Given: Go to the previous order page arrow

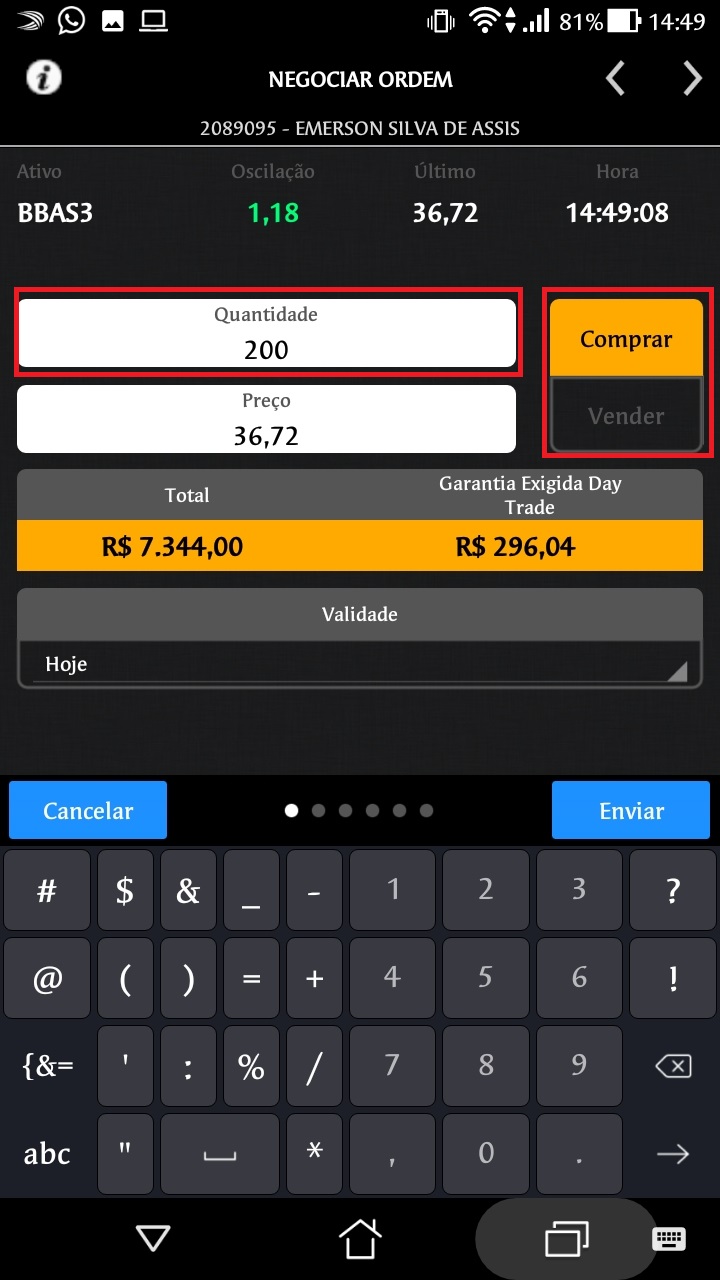Looking at the screenshot, I should (616, 79).
